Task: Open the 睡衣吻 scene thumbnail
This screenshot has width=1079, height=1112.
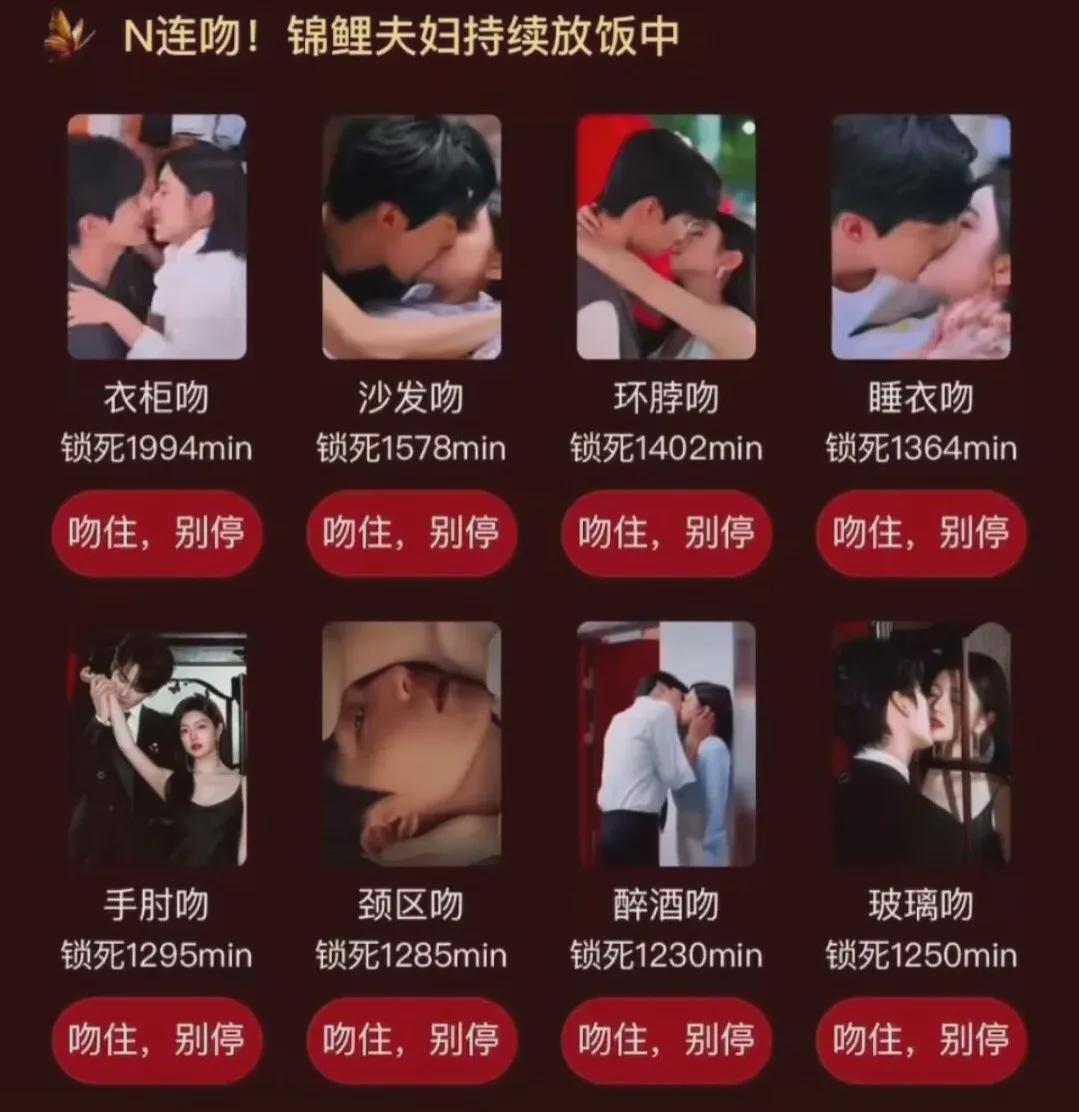Action: 921,236
